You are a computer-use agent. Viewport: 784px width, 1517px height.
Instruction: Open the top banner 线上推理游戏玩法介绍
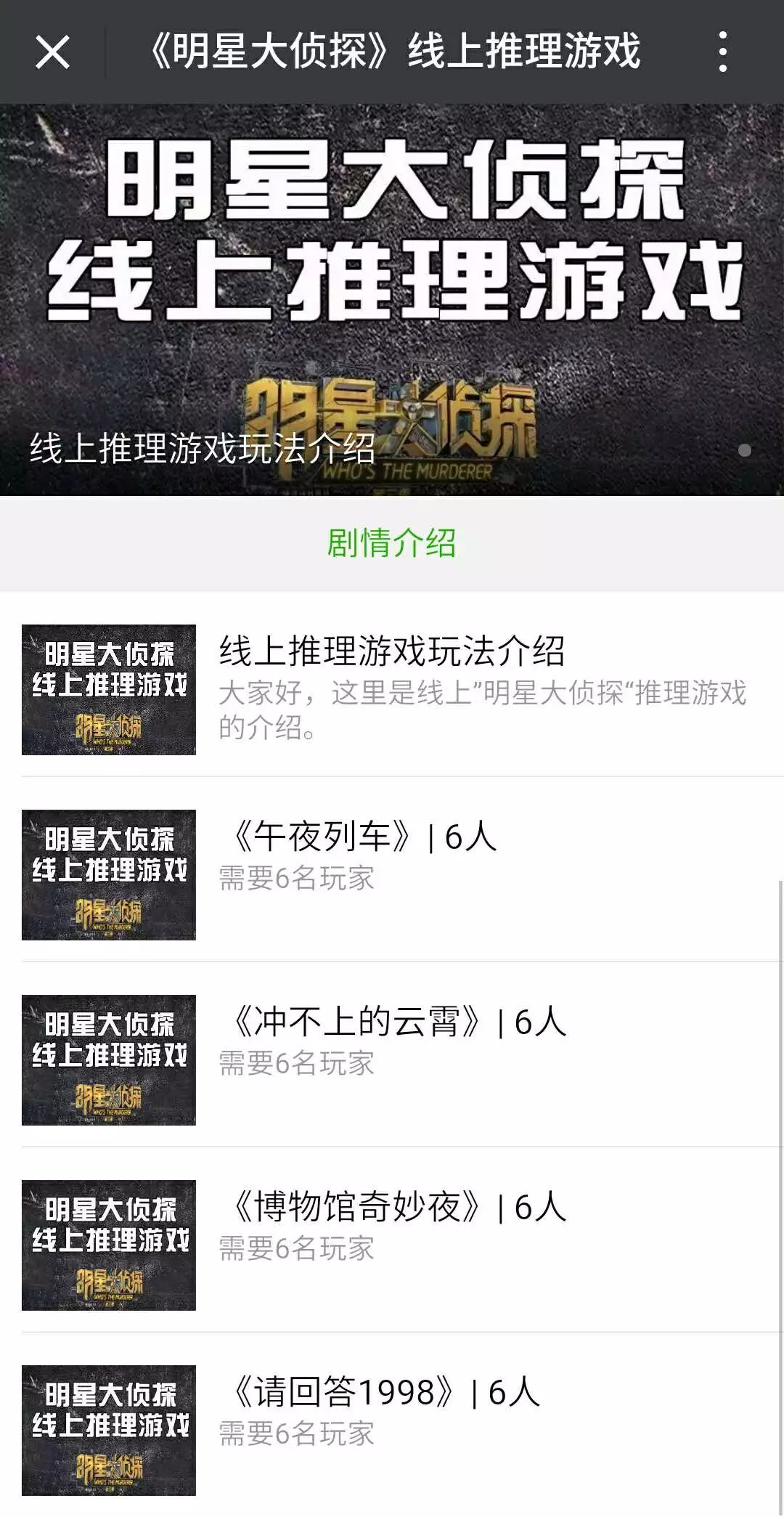tap(392, 299)
